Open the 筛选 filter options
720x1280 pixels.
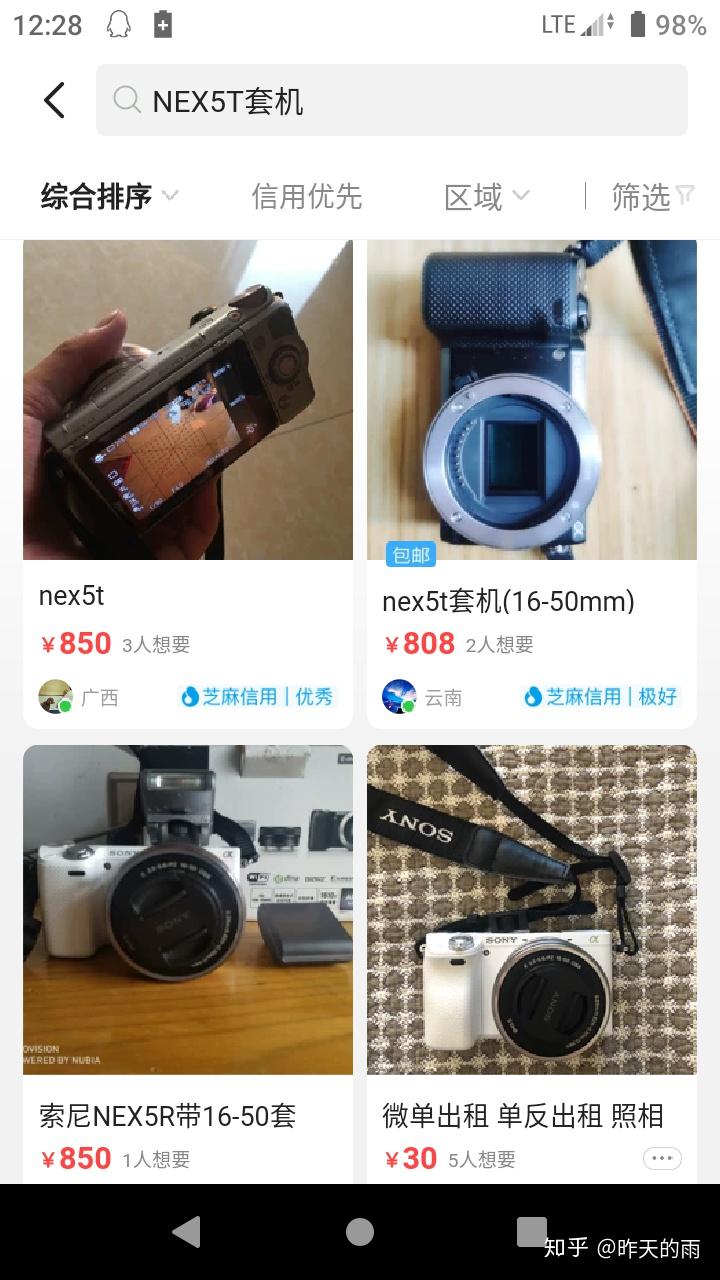652,196
